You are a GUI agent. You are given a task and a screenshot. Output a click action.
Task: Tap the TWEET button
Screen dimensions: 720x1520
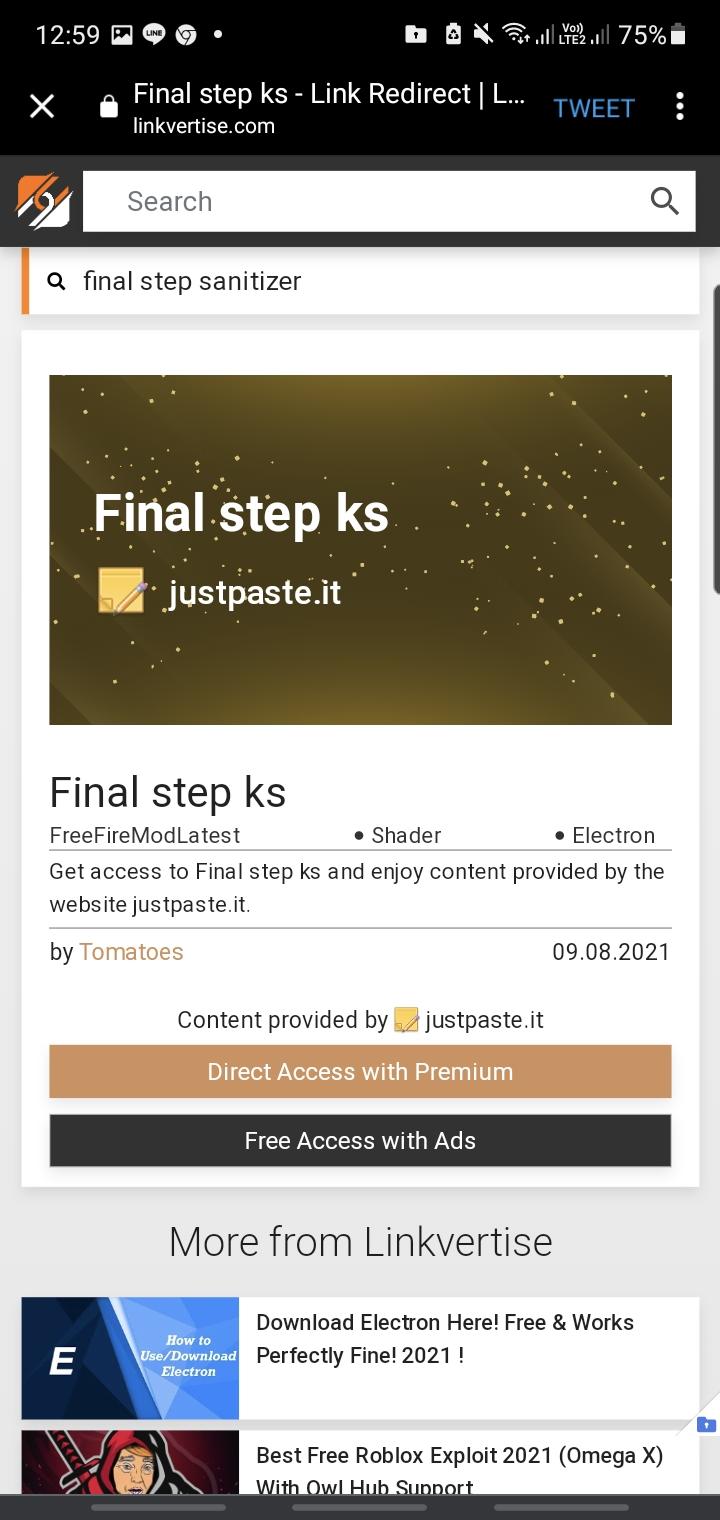(x=594, y=108)
